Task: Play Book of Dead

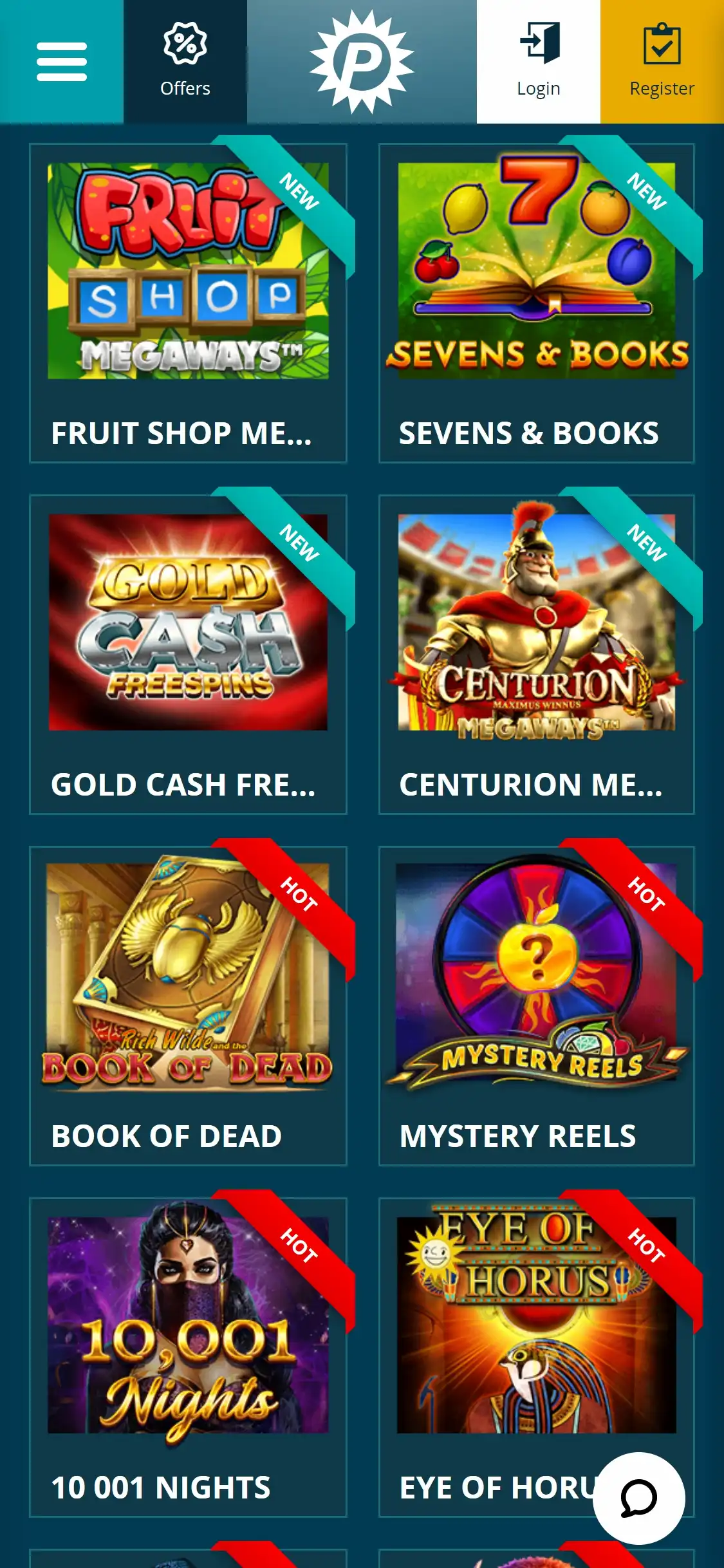Action: pyautogui.click(x=188, y=1004)
